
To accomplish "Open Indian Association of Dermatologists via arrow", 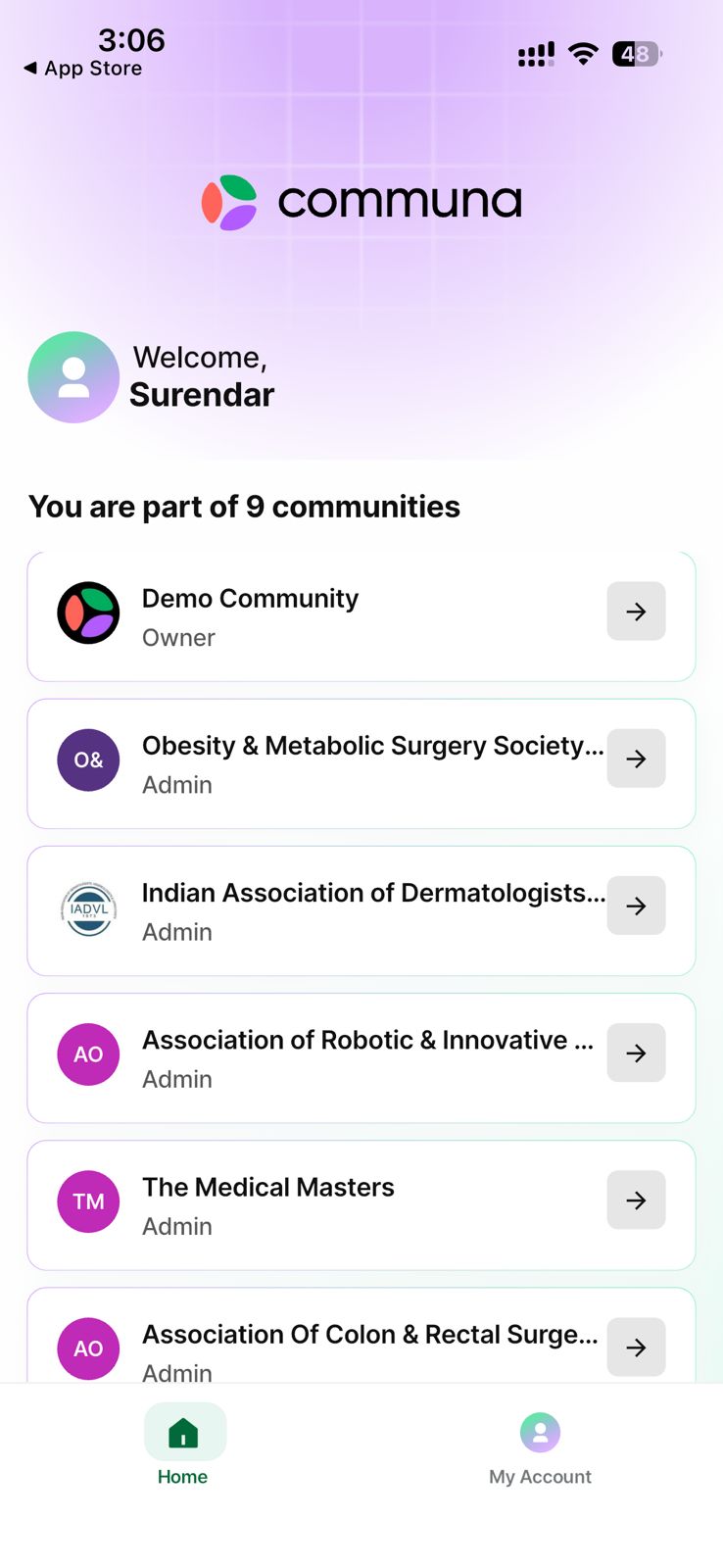I will (x=636, y=906).
